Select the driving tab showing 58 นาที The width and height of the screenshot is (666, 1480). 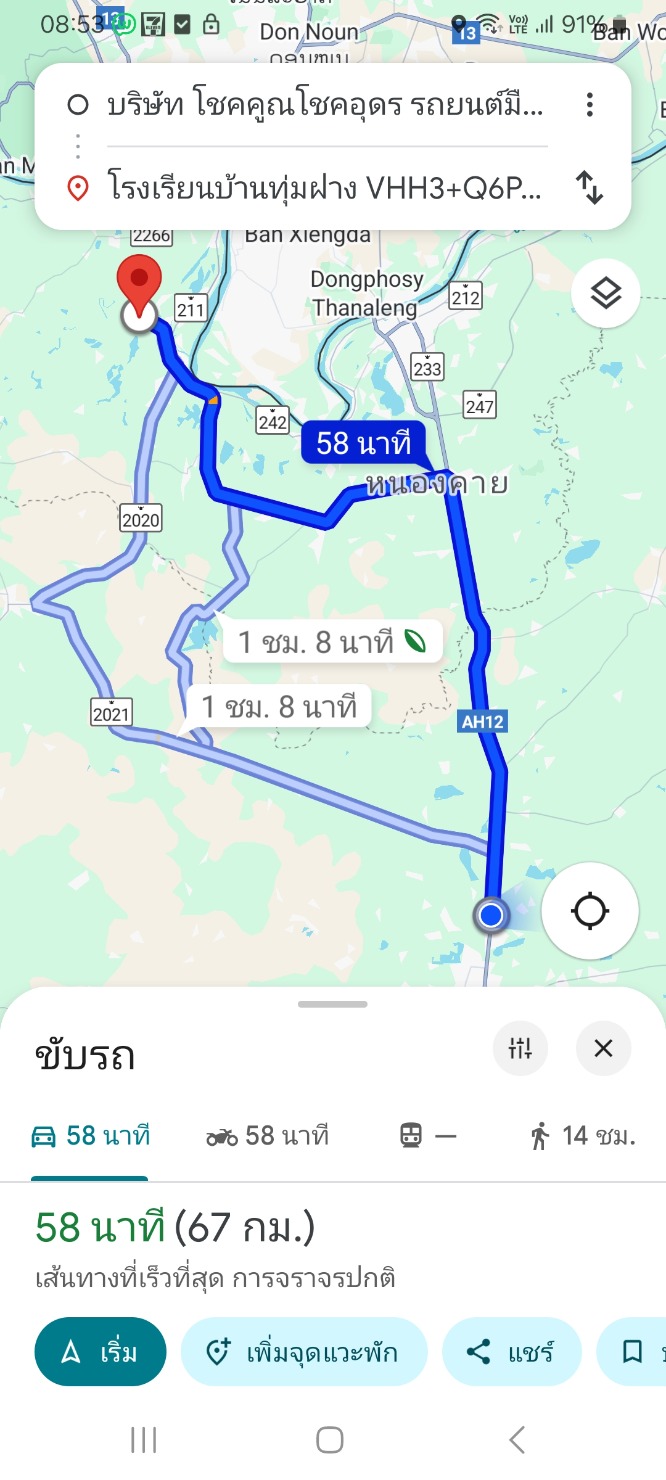91,1136
